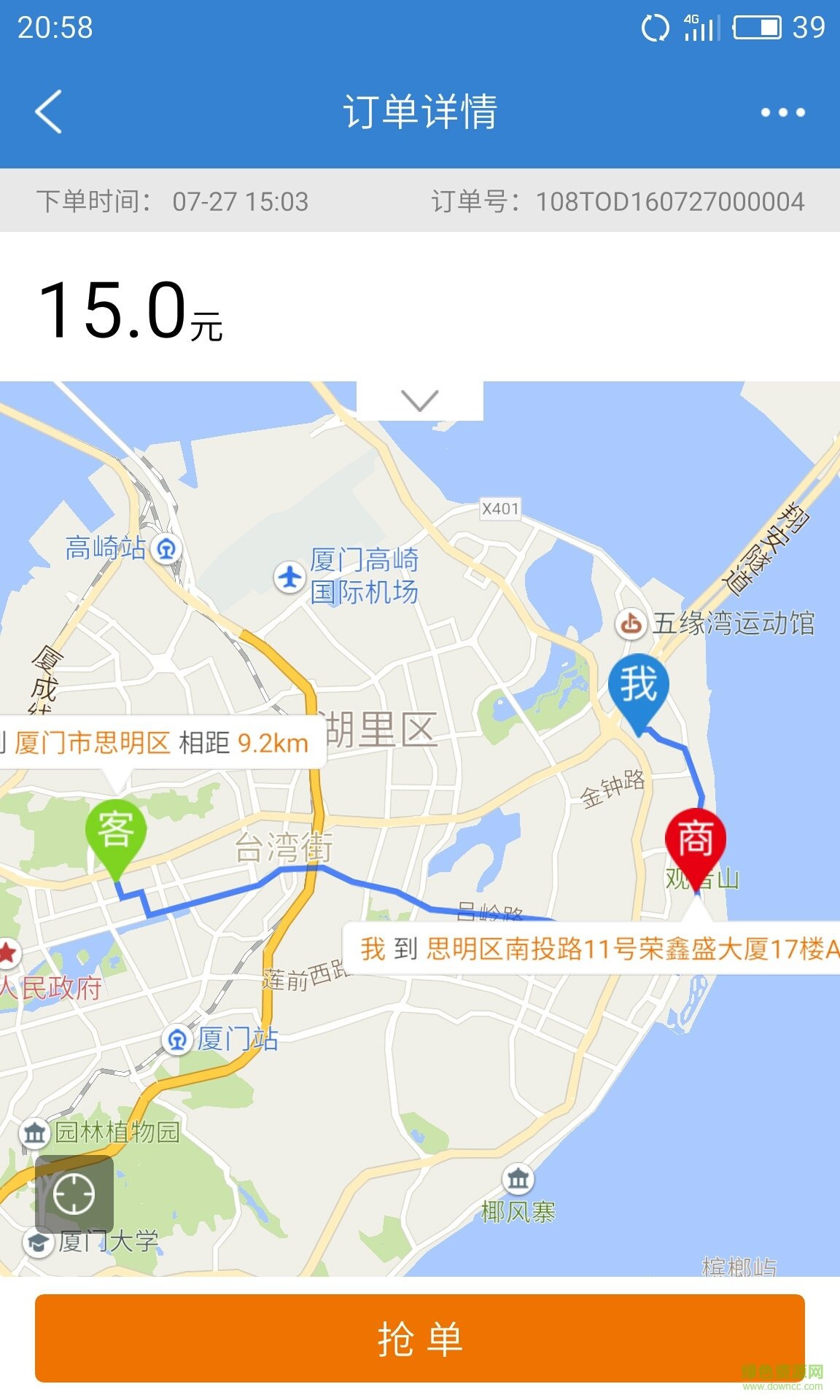Tap 抢单 to grab this order
The image size is (840, 1400).
(x=419, y=1338)
